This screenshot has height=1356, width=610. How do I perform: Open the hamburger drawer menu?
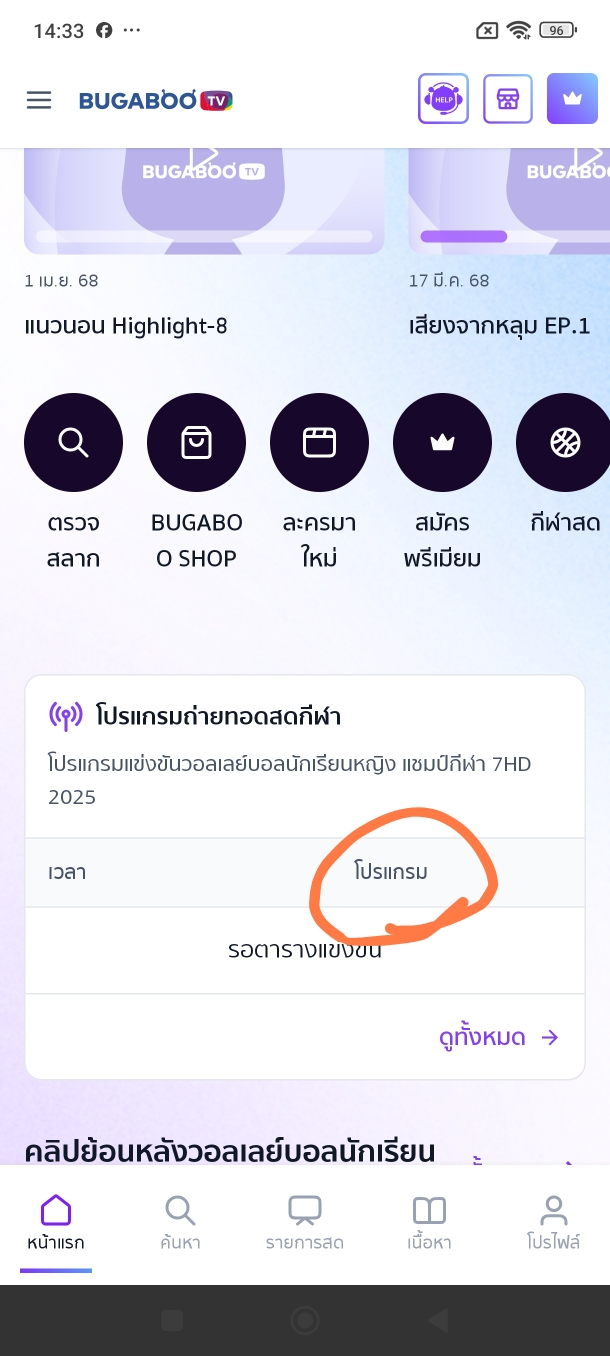pos(39,100)
